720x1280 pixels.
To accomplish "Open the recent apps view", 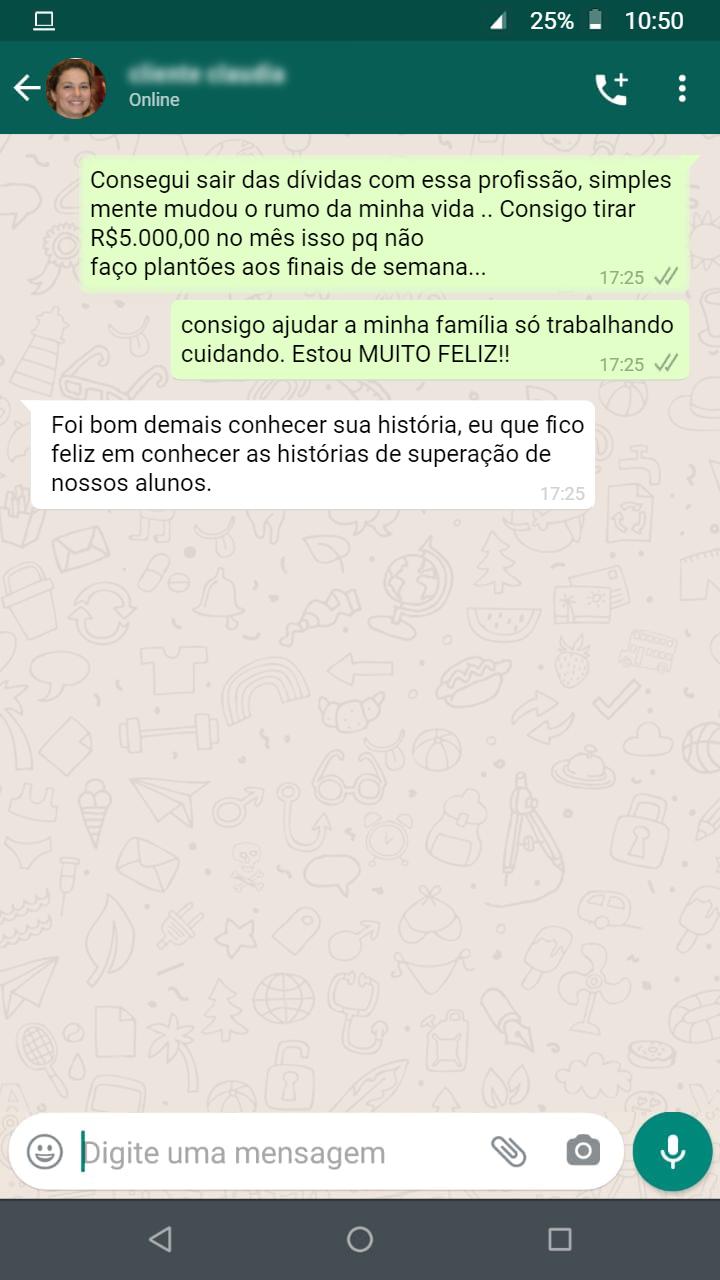I will [x=560, y=1240].
